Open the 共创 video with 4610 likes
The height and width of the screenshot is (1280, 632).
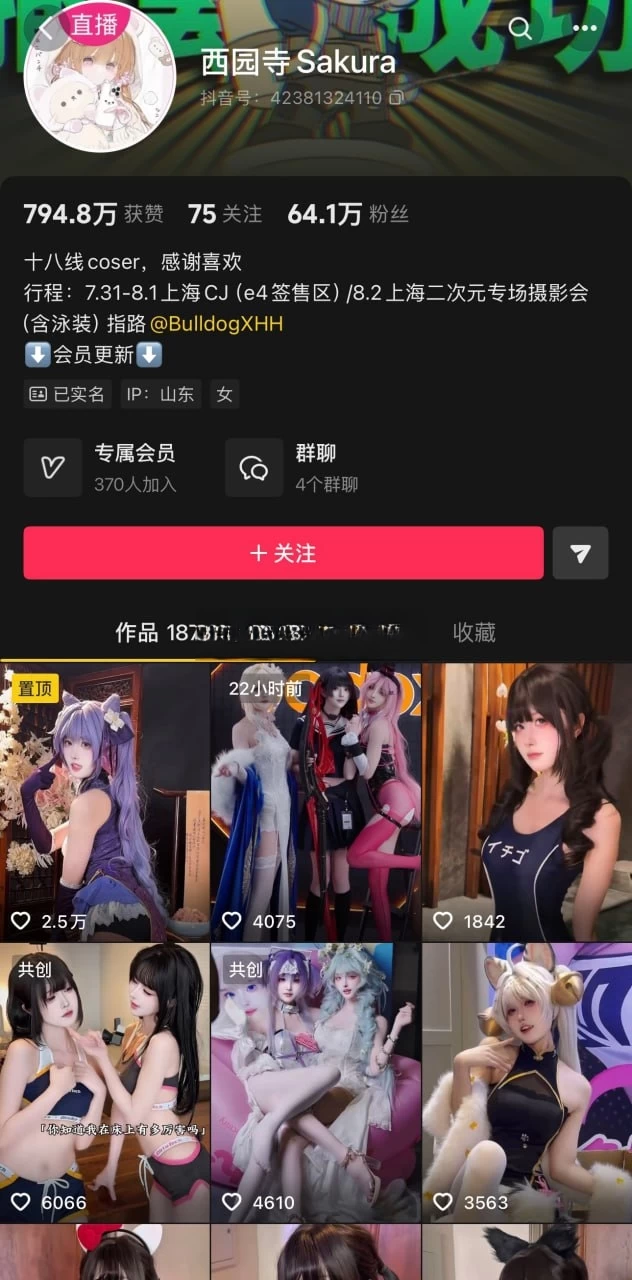coord(316,1083)
